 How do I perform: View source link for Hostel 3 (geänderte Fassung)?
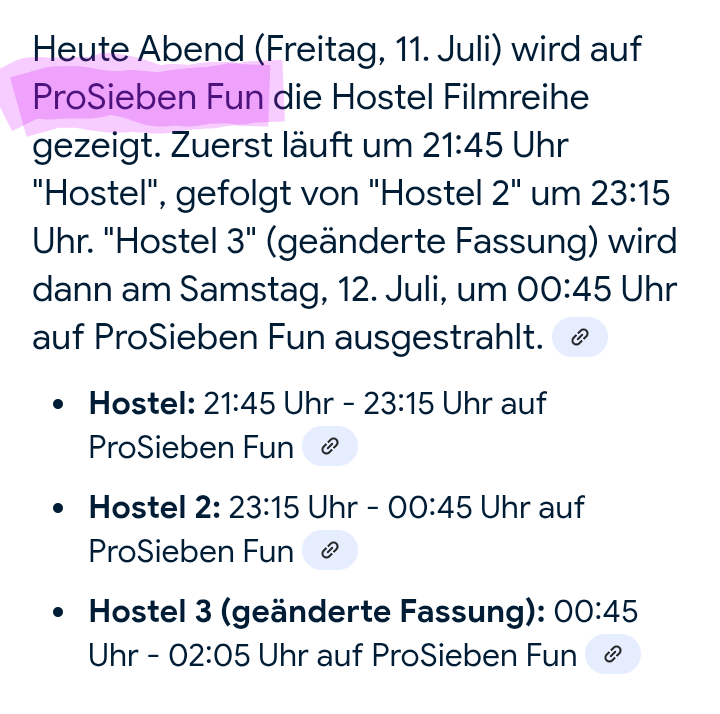tap(612, 655)
